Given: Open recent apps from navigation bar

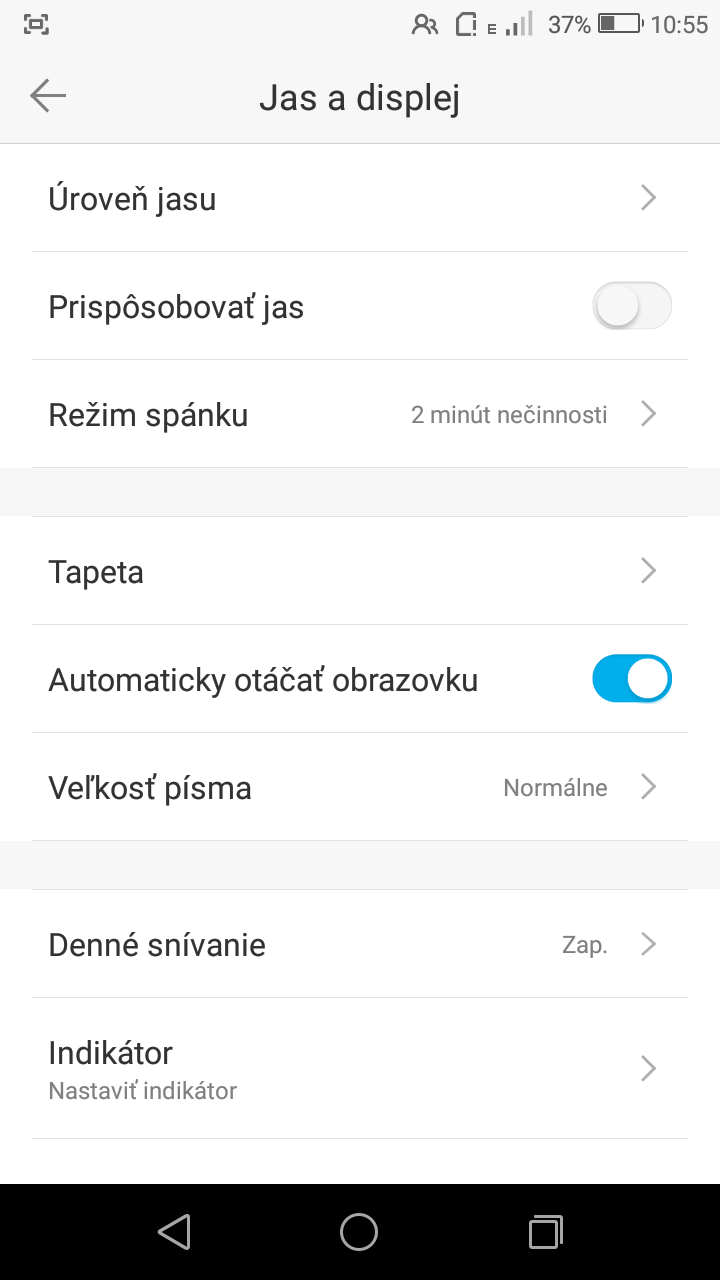Looking at the screenshot, I should tap(545, 1232).
